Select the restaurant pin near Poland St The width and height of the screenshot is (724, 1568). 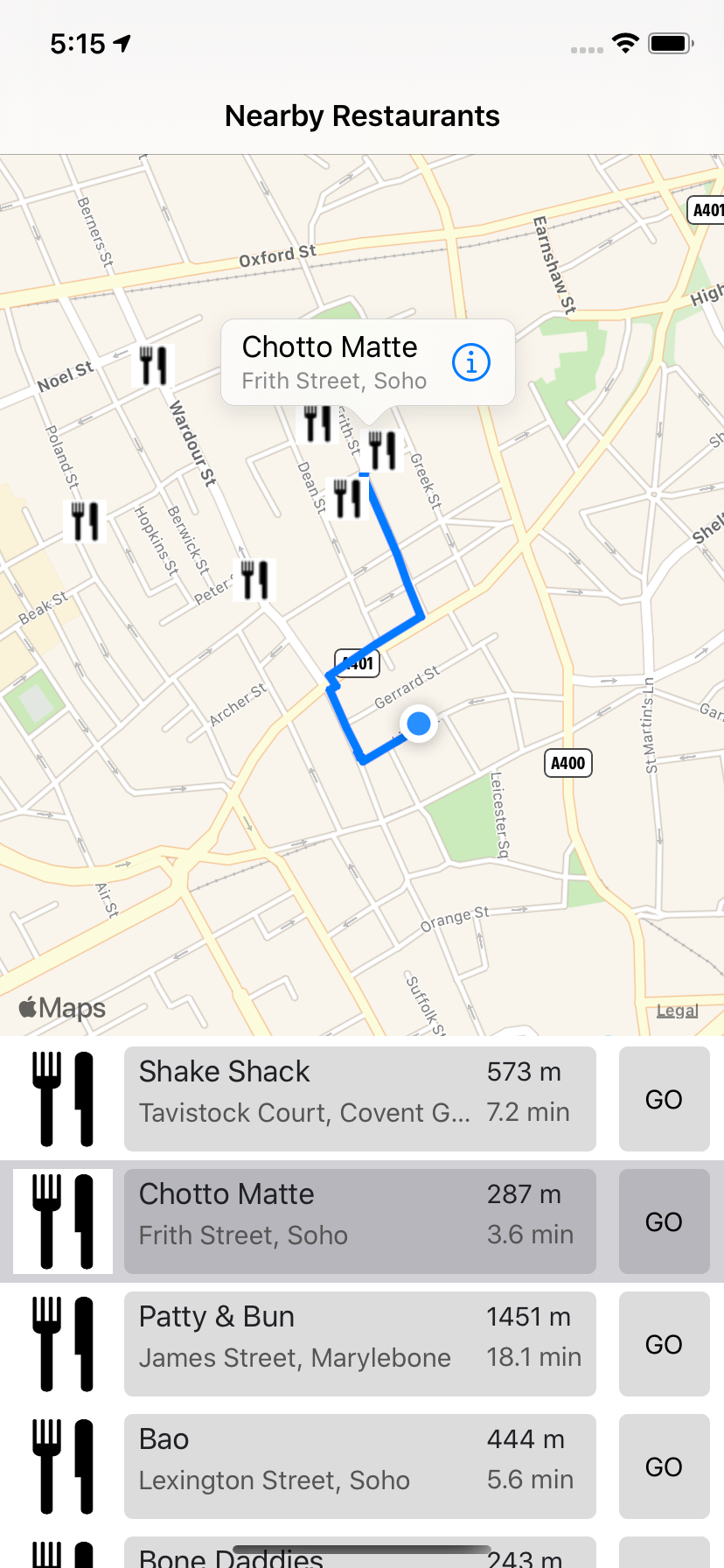[85, 521]
